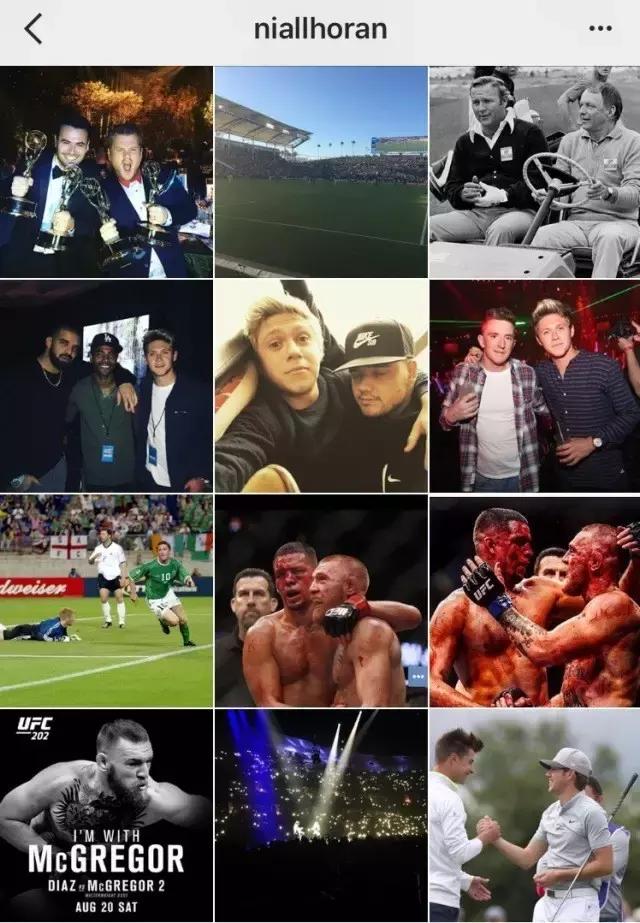Open the stadium pitch photo post
The width and height of the screenshot is (640, 923).
click(x=320, y=171)
